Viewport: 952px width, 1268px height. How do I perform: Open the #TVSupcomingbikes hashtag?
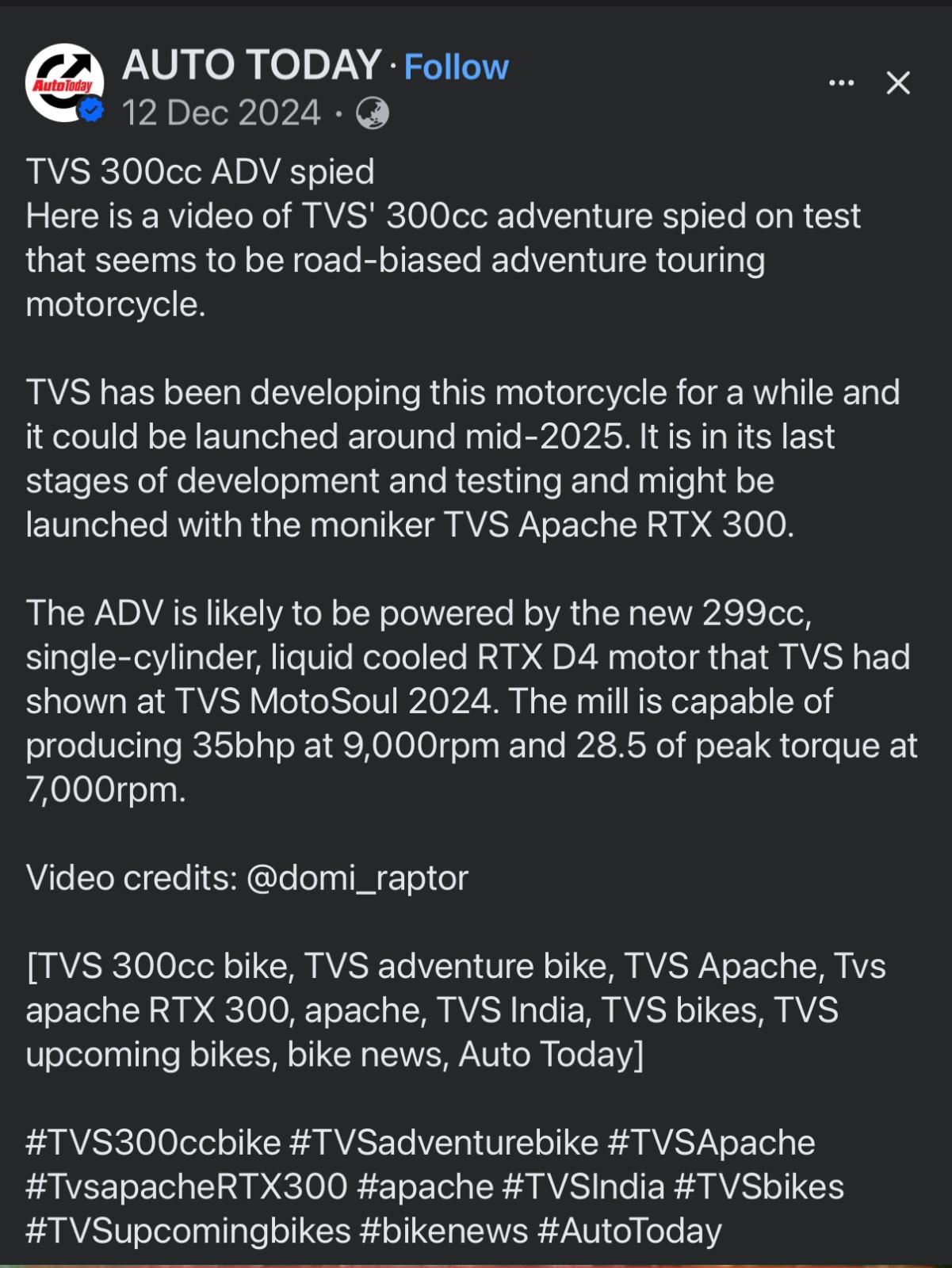tap(188, 1232)
